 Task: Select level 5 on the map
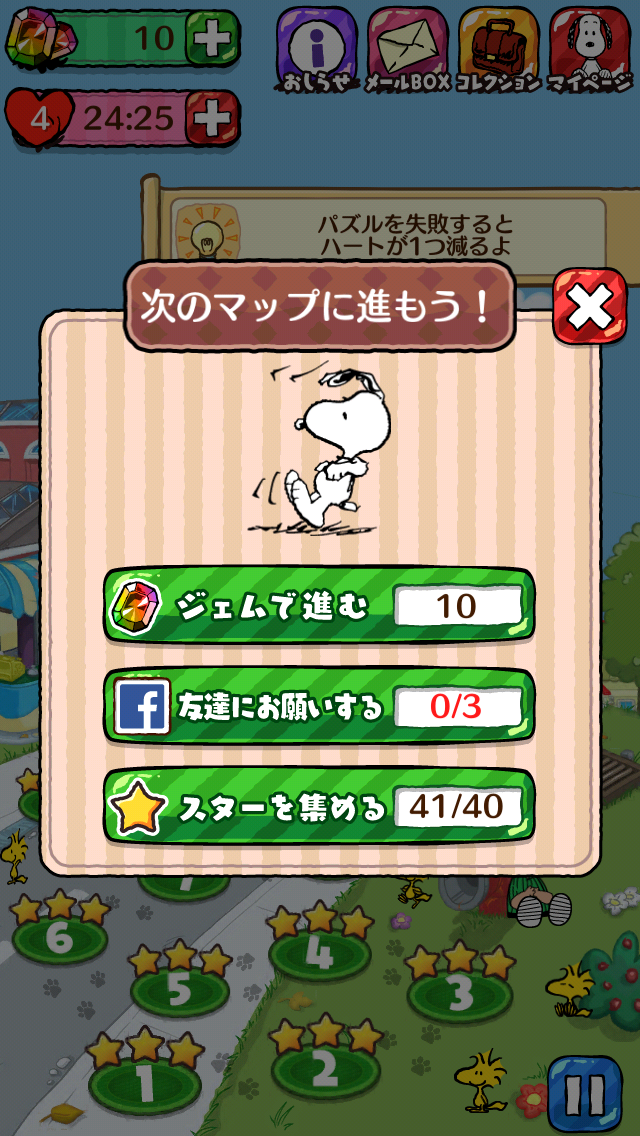point(179,990)
